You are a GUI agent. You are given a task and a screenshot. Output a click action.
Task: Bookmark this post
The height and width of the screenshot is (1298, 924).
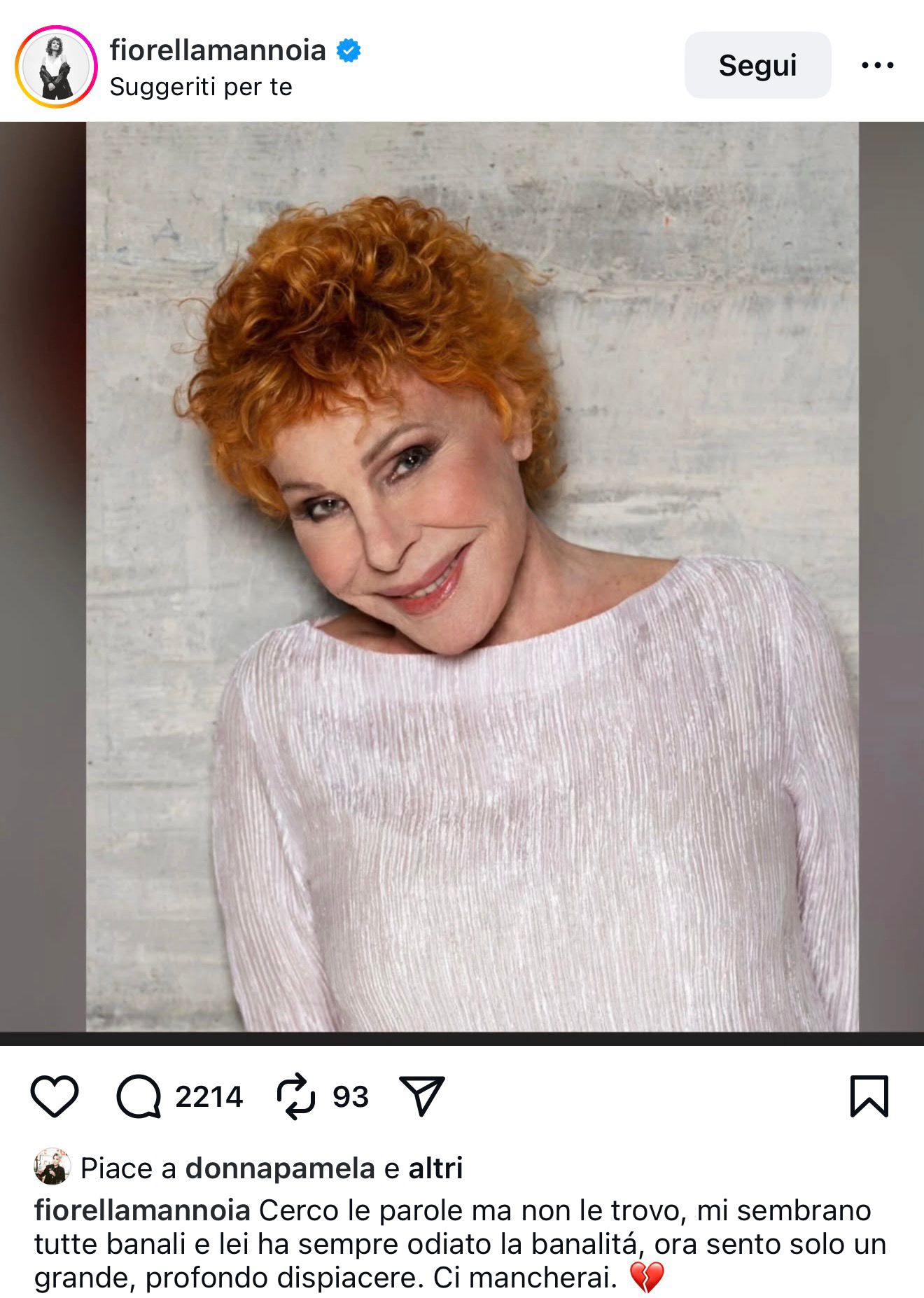[869, 1096]
